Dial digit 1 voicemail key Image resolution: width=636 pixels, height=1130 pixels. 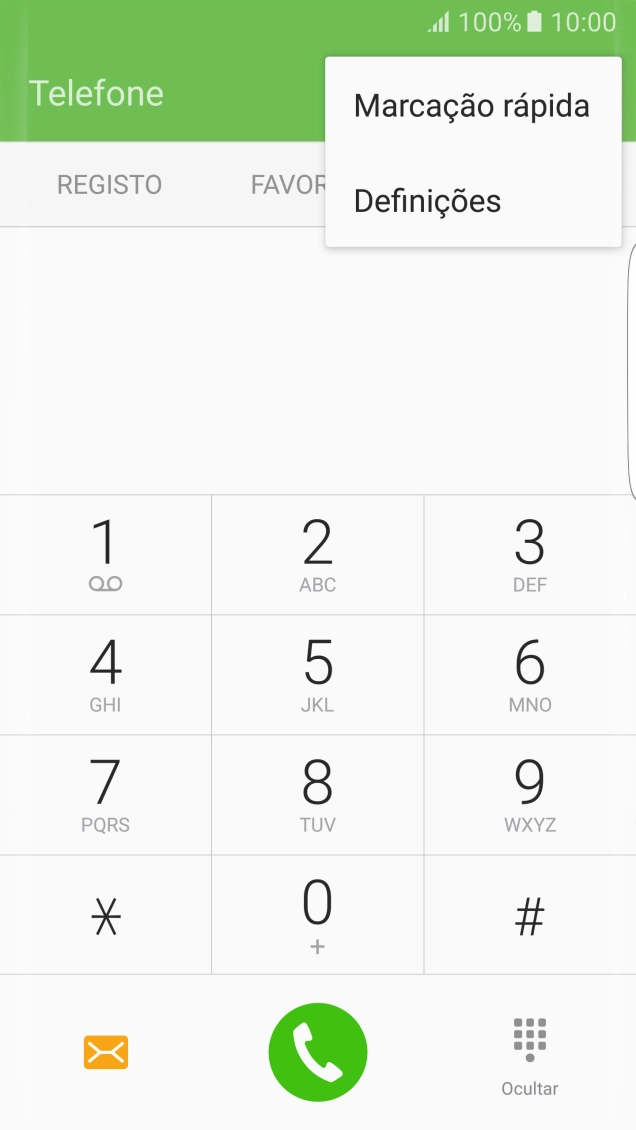[105, 555]
